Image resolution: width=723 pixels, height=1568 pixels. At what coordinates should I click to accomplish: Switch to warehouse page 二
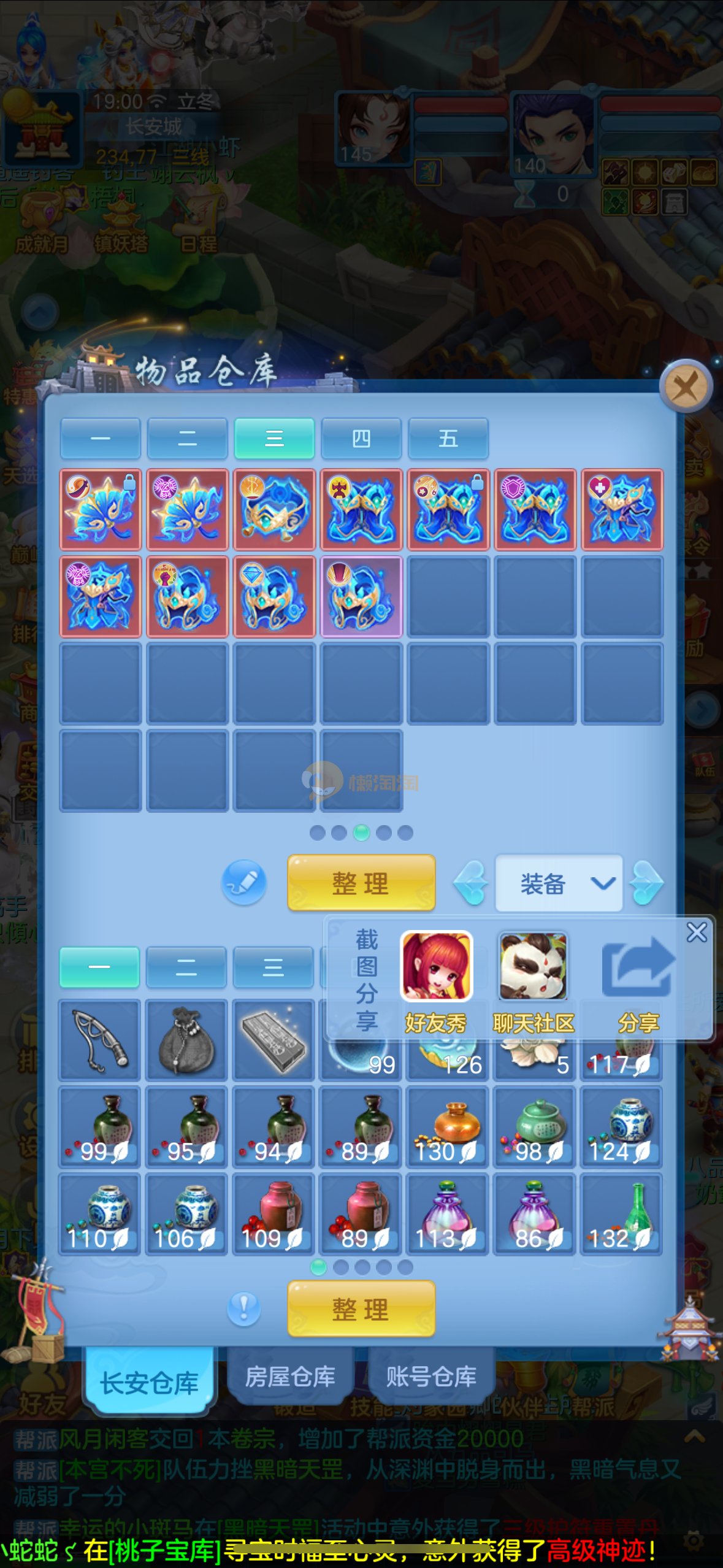pyautogui.click(x=188, y=439)
